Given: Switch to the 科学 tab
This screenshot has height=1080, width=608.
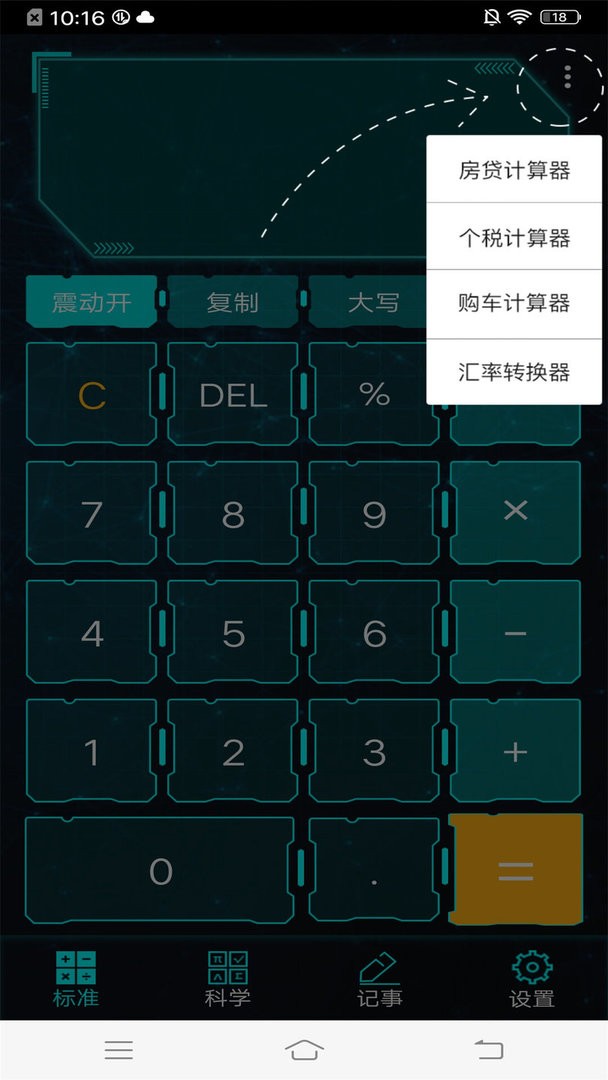Looking at the screenshot, I should [x=228, y=978].
